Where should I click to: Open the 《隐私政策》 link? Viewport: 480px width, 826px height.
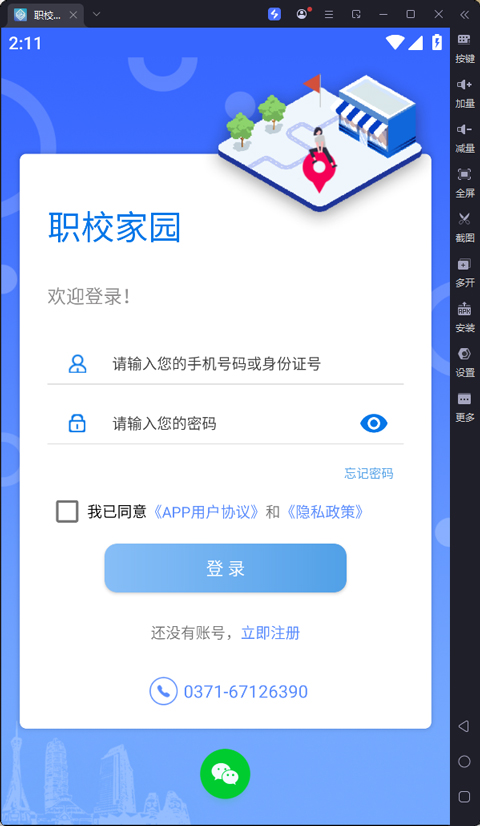[x=325, y=512]
